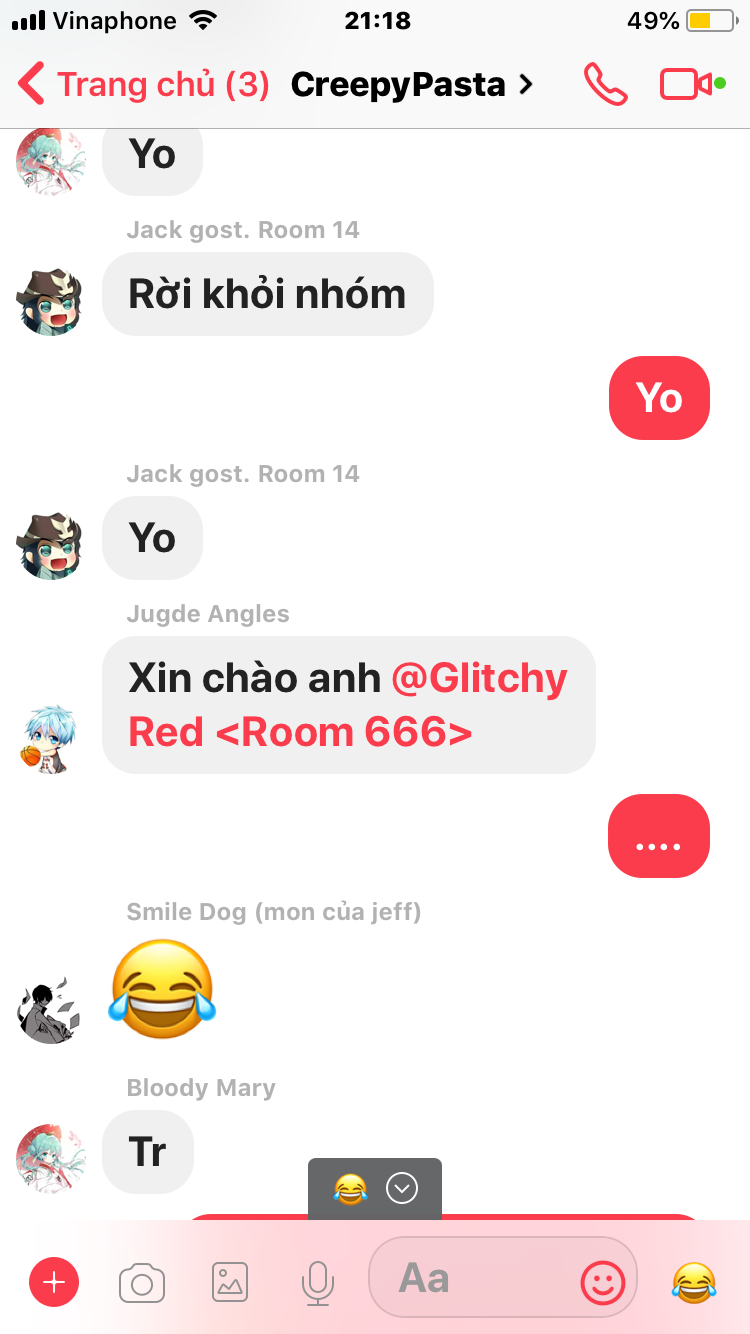Open the photo gallery picker
750x1334 pixels.
(x=230, y=1282)
